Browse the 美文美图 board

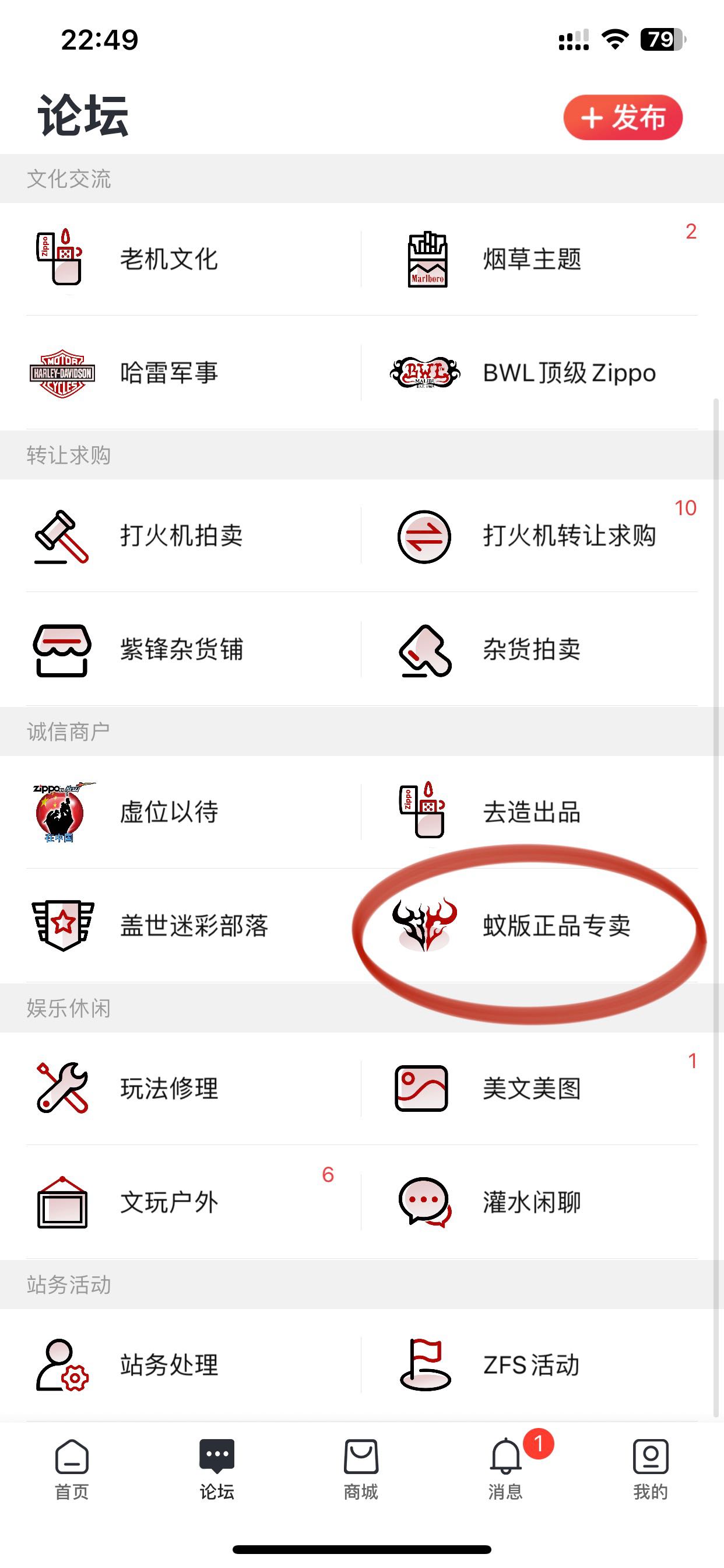pyautogui.click(x=531, y=1088)
